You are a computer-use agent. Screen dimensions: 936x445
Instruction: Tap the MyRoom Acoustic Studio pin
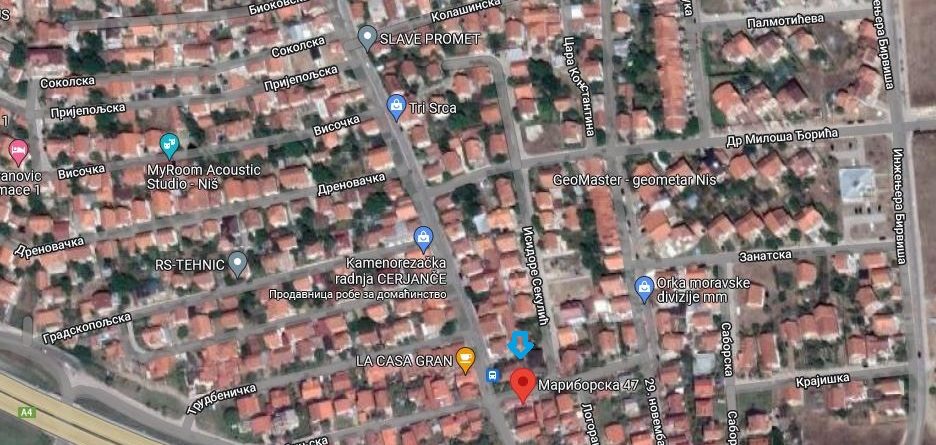pos(169,146)
